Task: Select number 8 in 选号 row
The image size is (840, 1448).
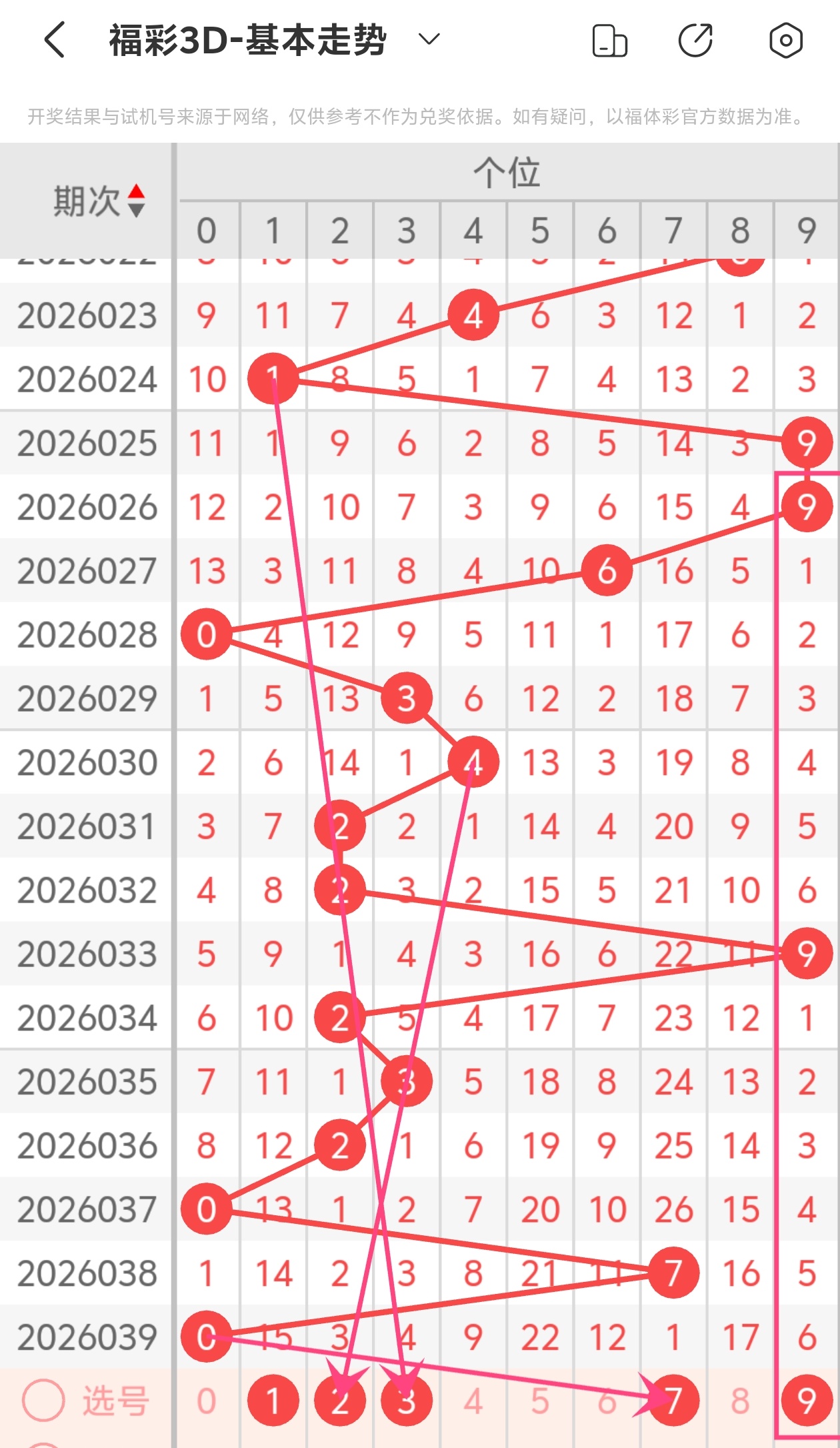Action: pos(740,1401)
